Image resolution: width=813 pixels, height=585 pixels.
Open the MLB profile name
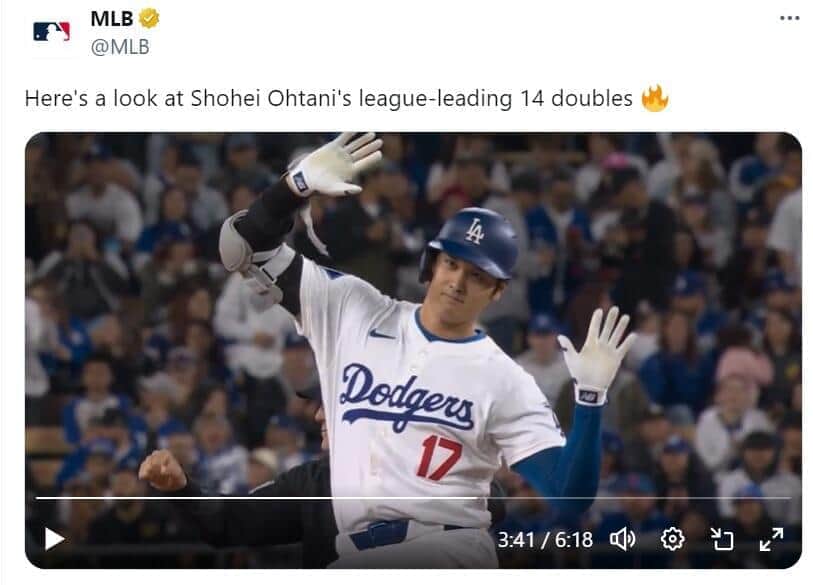(110, 18)
